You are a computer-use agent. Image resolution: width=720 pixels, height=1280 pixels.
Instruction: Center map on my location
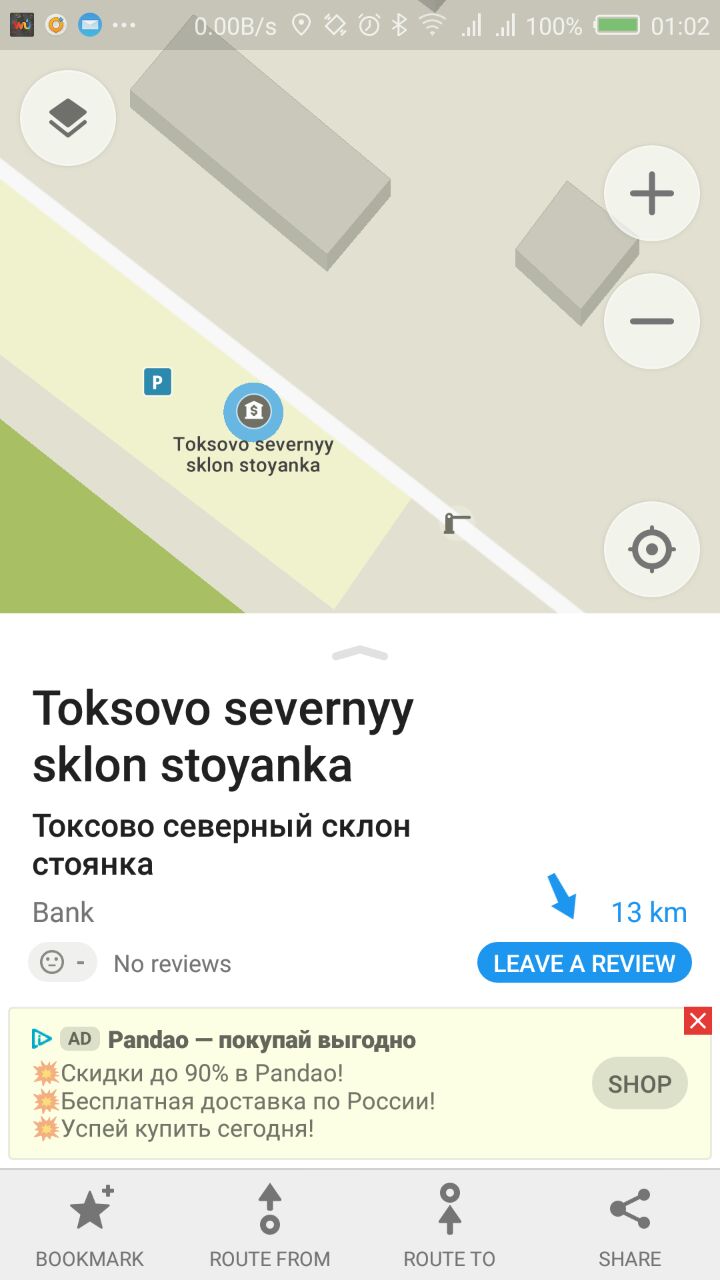pos(652,549)
